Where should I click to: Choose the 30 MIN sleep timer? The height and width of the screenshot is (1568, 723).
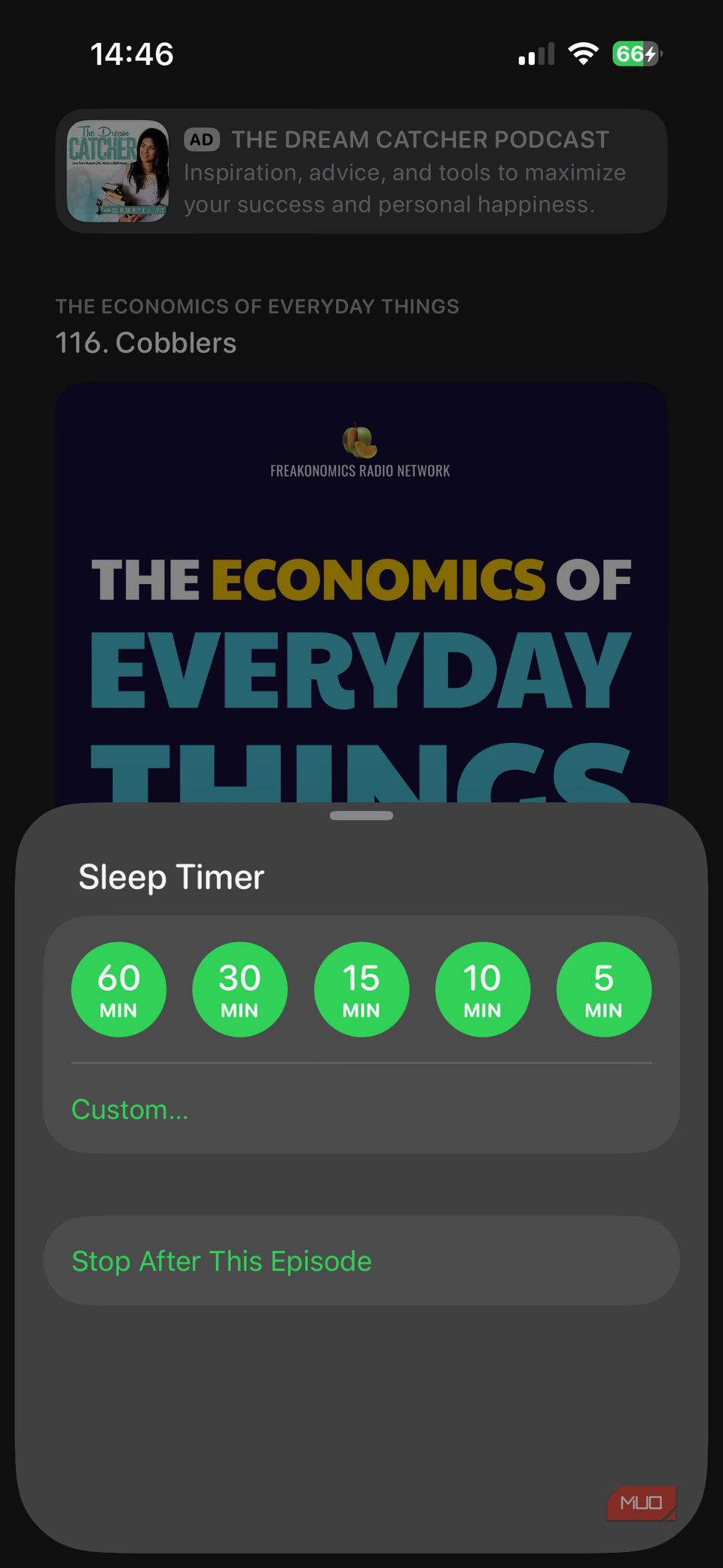(x=239, y=989)
